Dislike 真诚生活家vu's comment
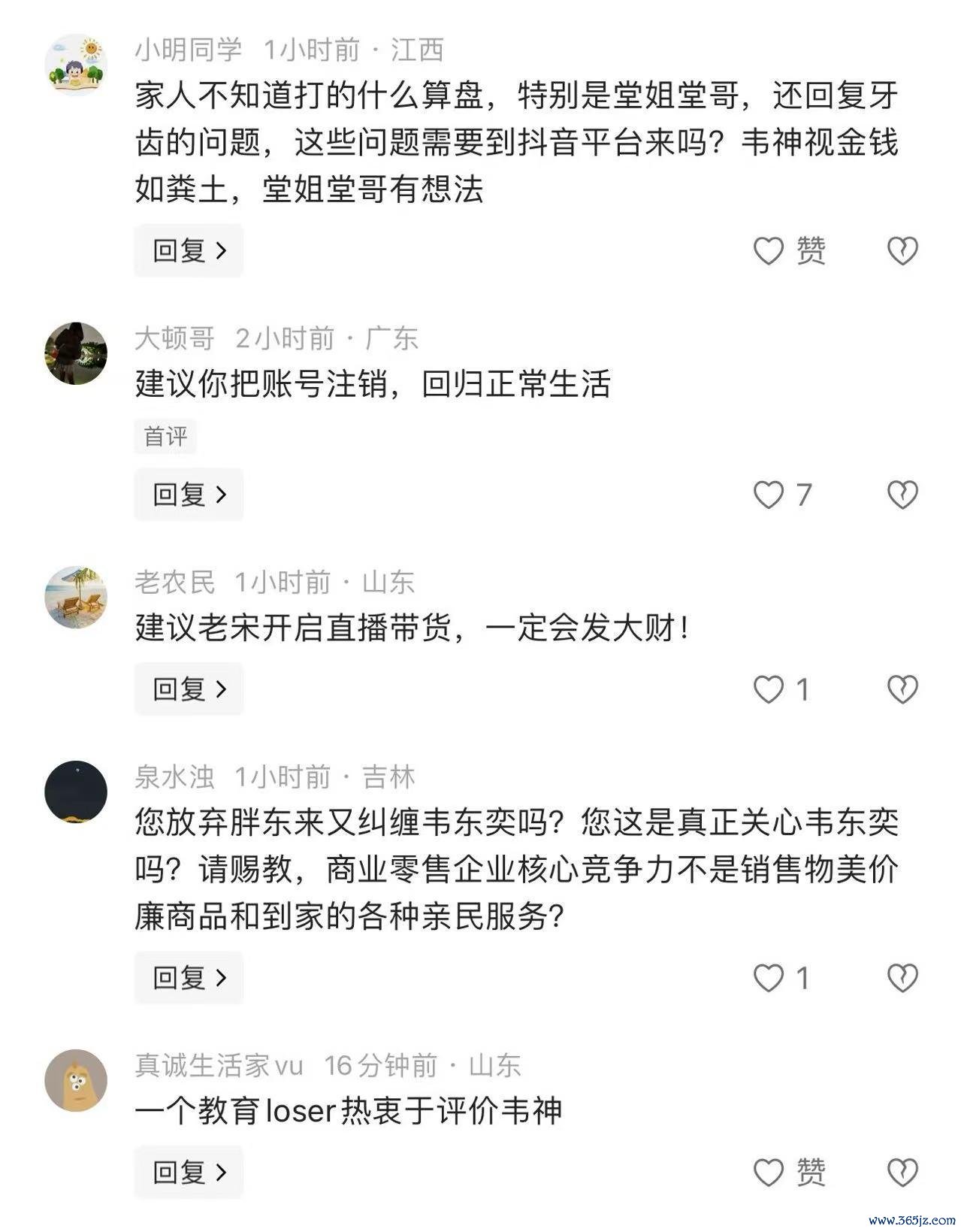The height and width of the screenshot is (1232, 961). coord(902,1173)
